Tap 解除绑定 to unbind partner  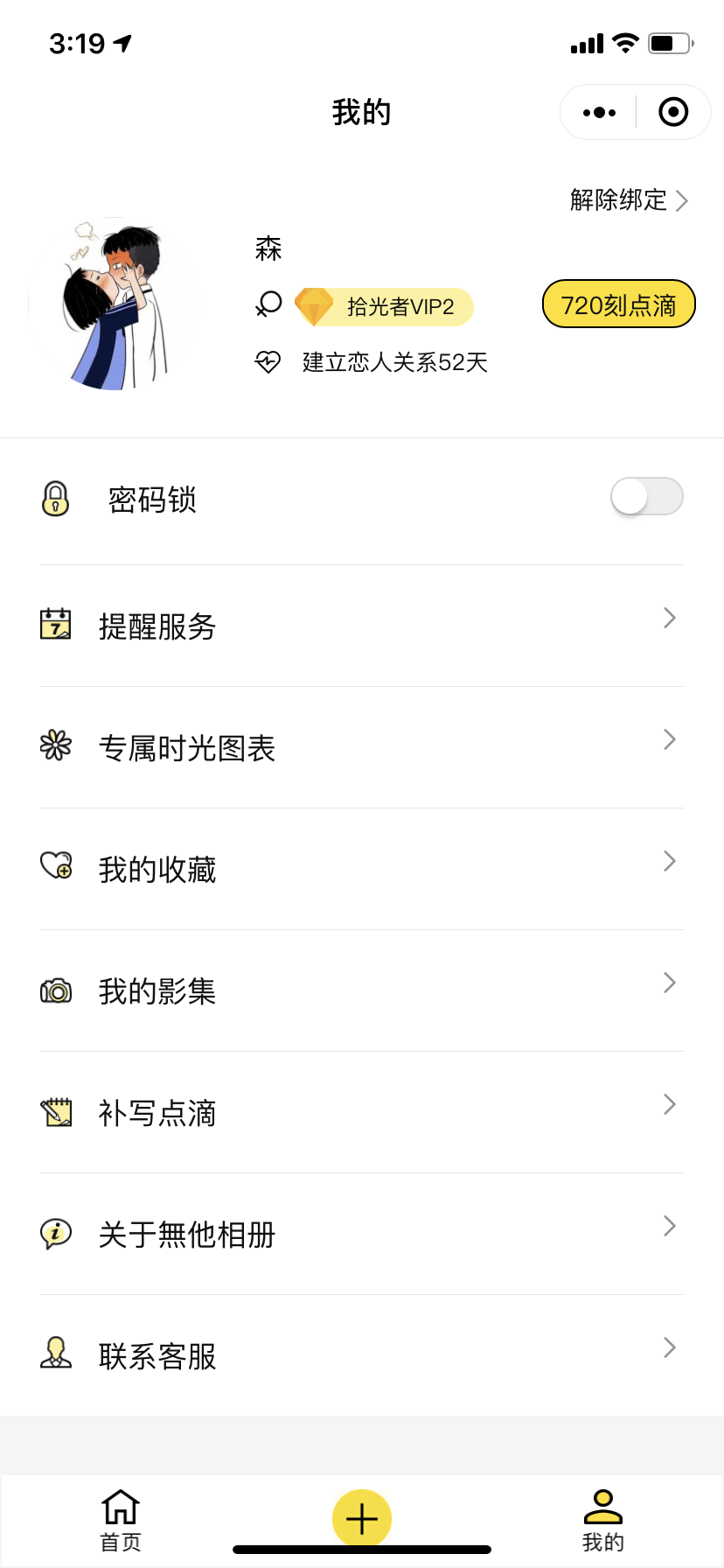click(629, 200)
